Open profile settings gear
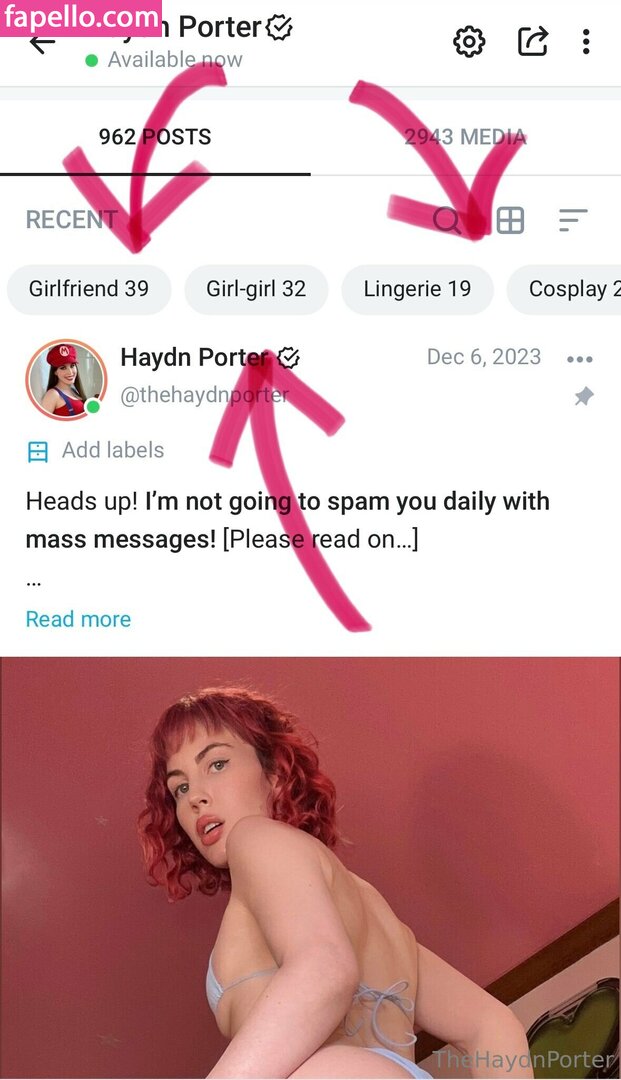The image size is (621, 1080). [x=469, y=42]
